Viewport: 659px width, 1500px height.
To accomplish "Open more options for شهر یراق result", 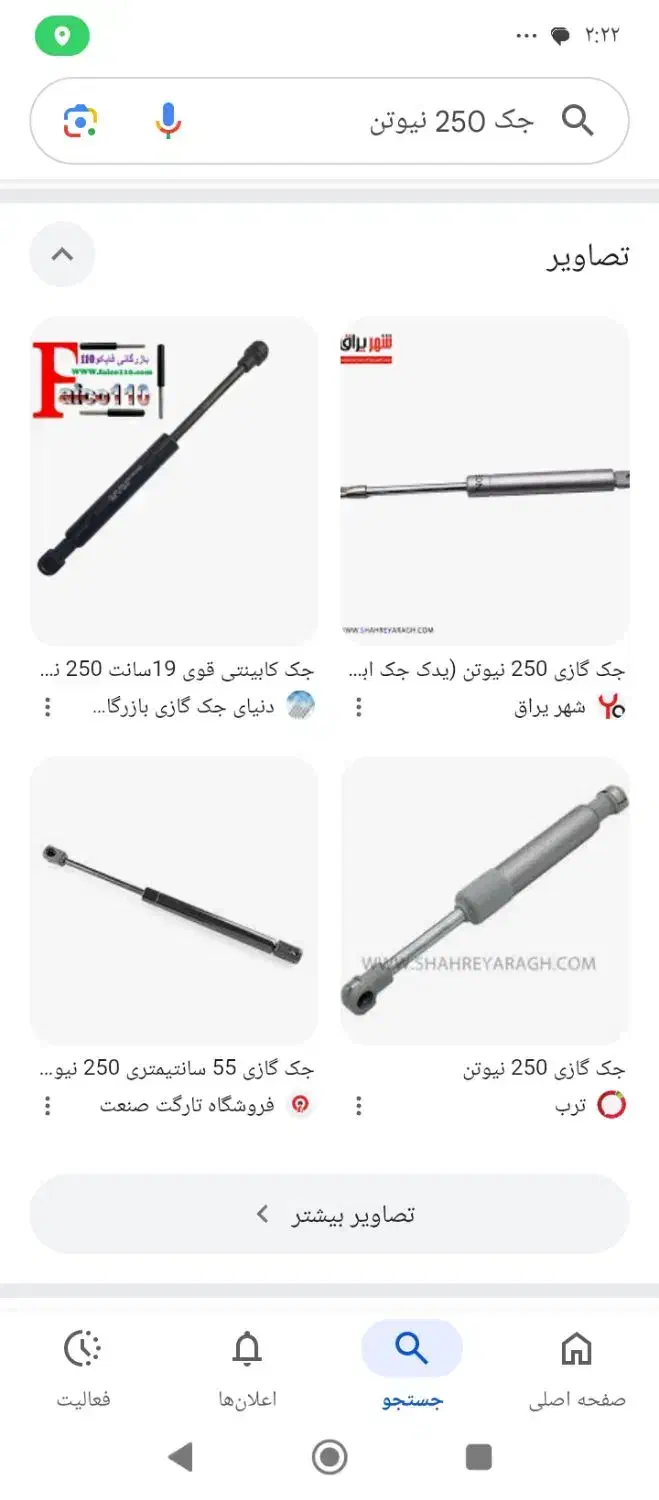I will coord(359,707).
